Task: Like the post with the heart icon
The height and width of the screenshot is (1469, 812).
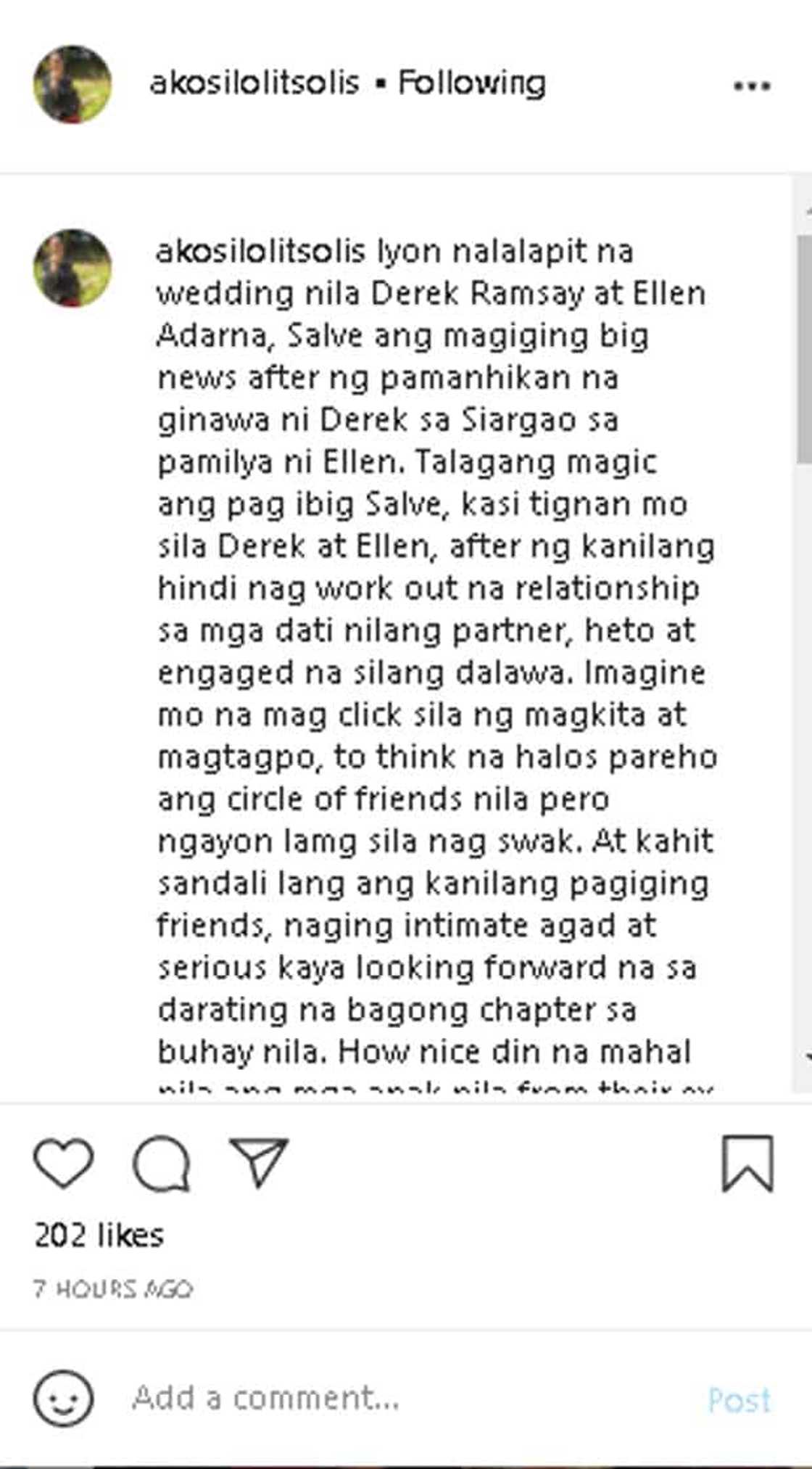Action: 64,1162
